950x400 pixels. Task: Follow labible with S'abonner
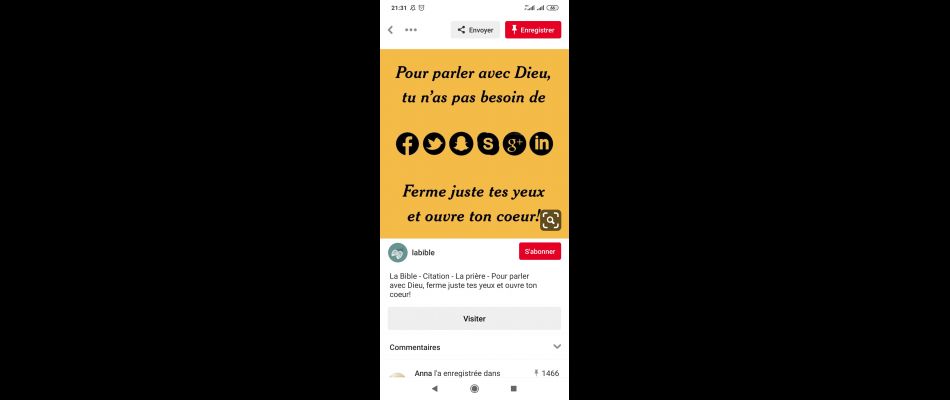coord(539,251)
